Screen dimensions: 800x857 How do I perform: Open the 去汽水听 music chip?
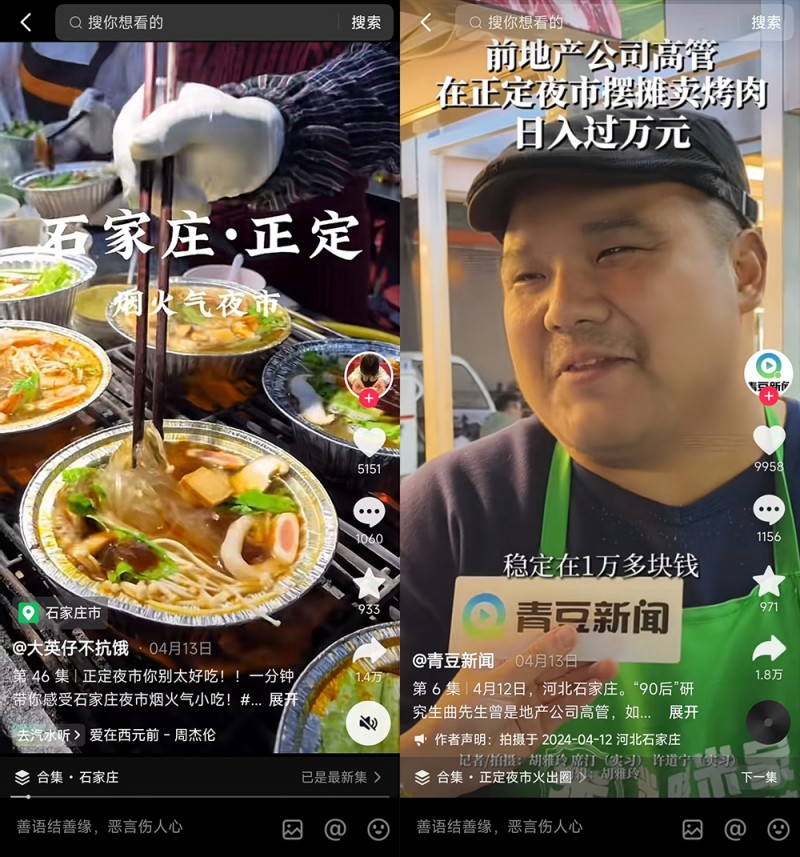click(x=43, y=735)
